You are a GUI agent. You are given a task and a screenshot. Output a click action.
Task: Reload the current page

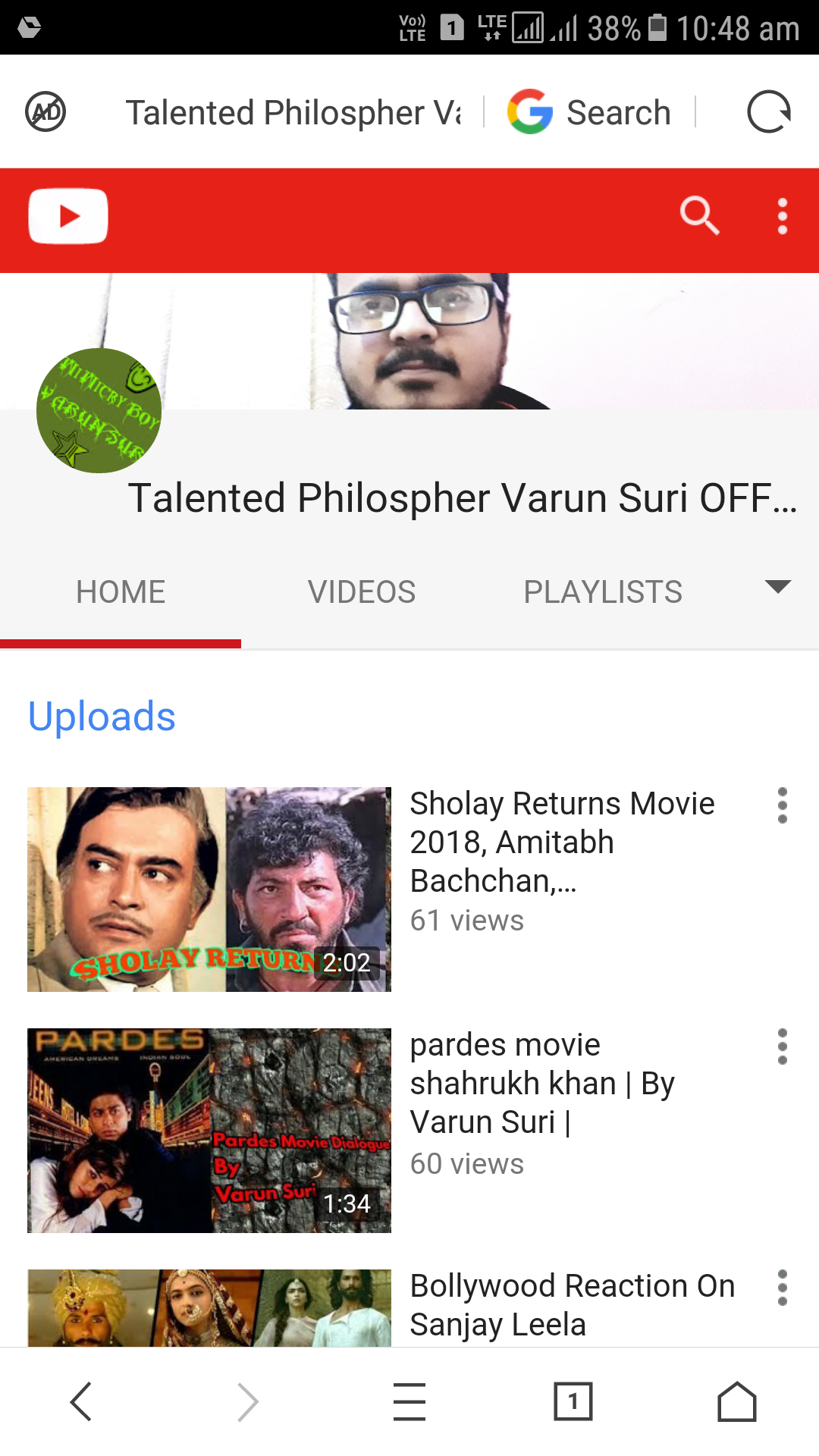click(769, 112)
